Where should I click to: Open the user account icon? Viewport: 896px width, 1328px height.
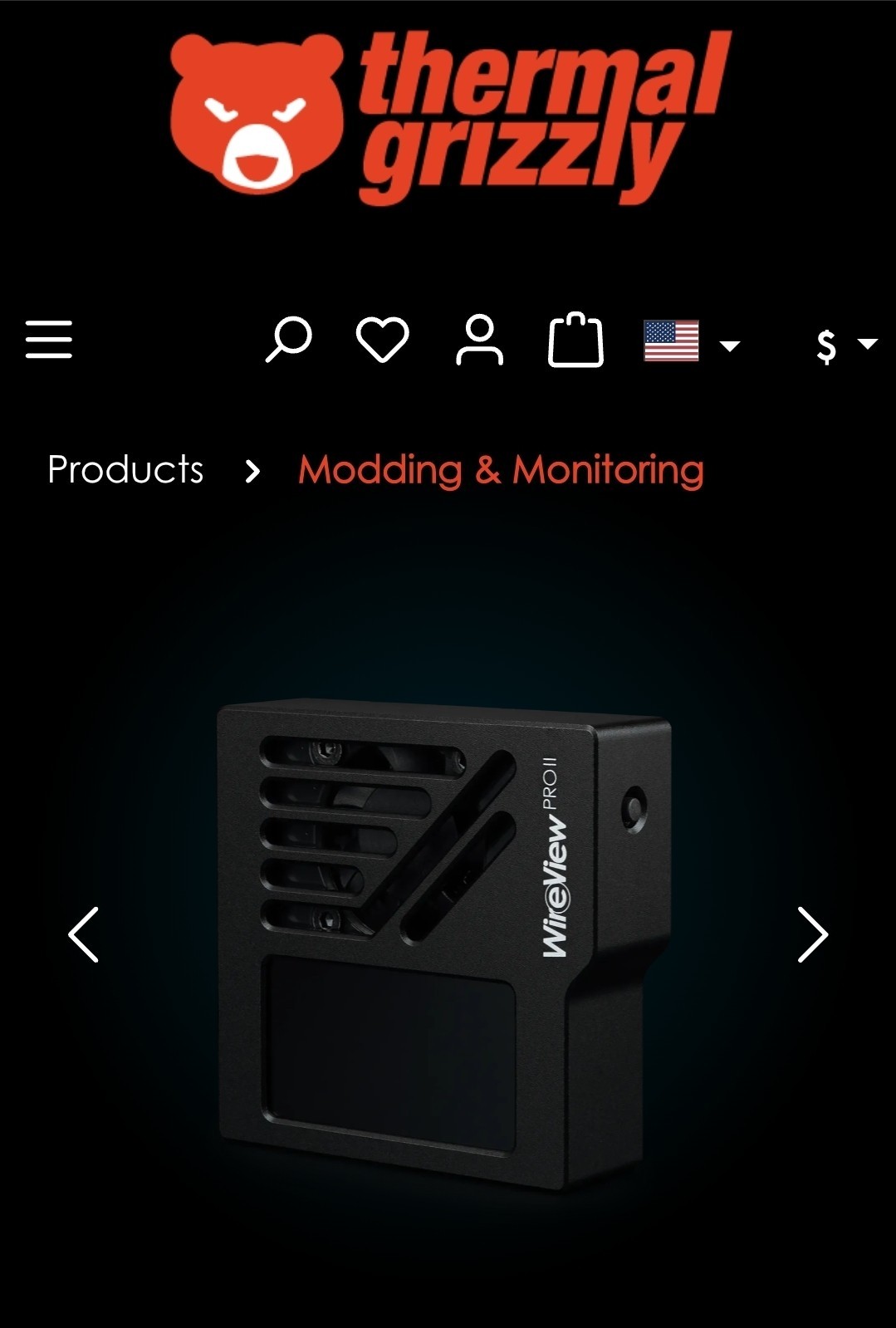point(479,339)
